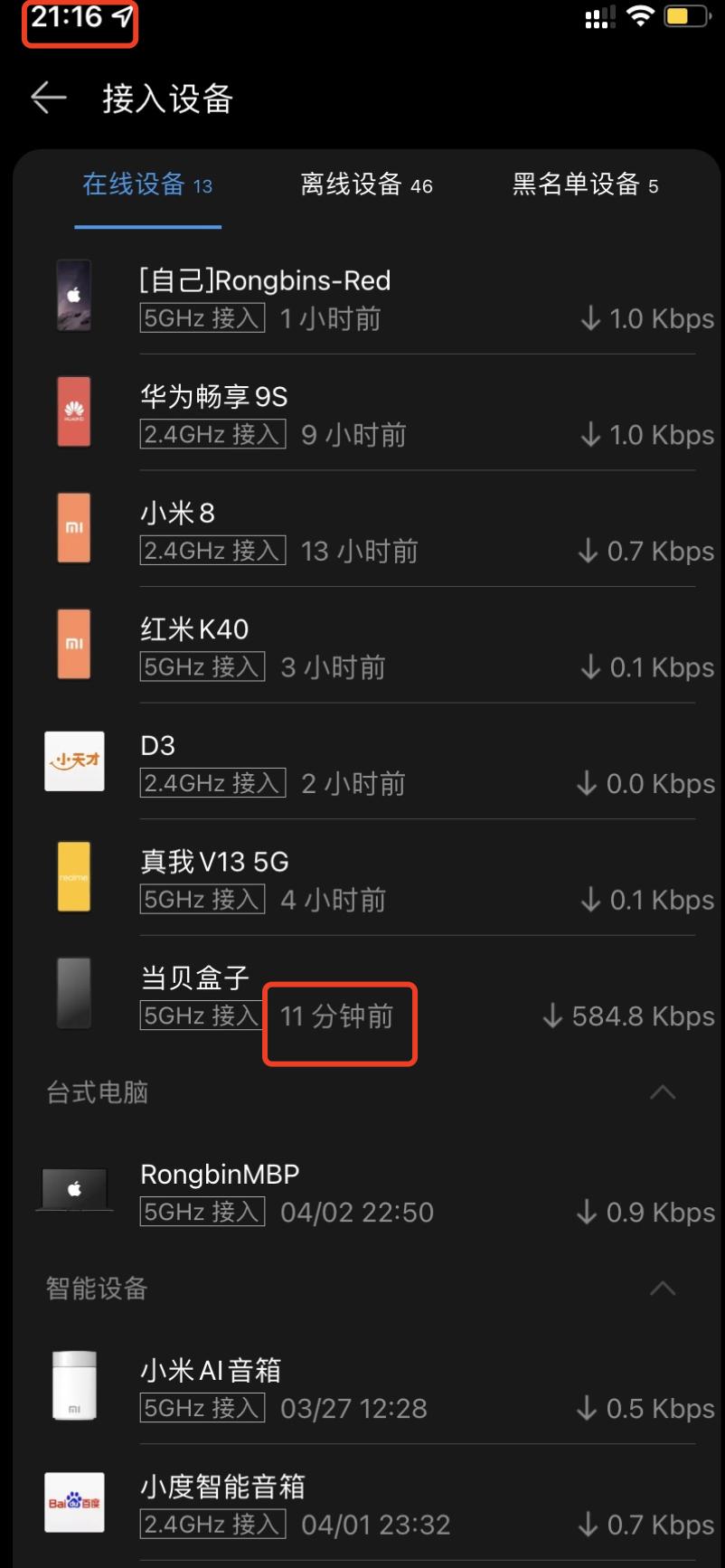
Task: Switch to the 离线设备 tab
Action: point(365,184)
